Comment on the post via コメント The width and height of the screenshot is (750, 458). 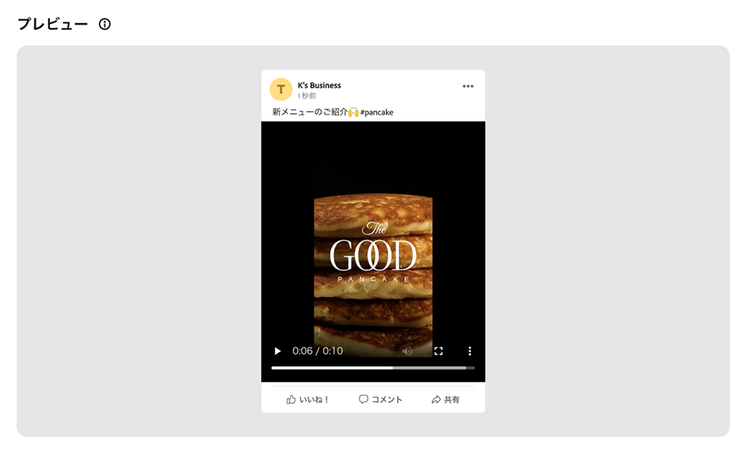[x=381, y=399]
